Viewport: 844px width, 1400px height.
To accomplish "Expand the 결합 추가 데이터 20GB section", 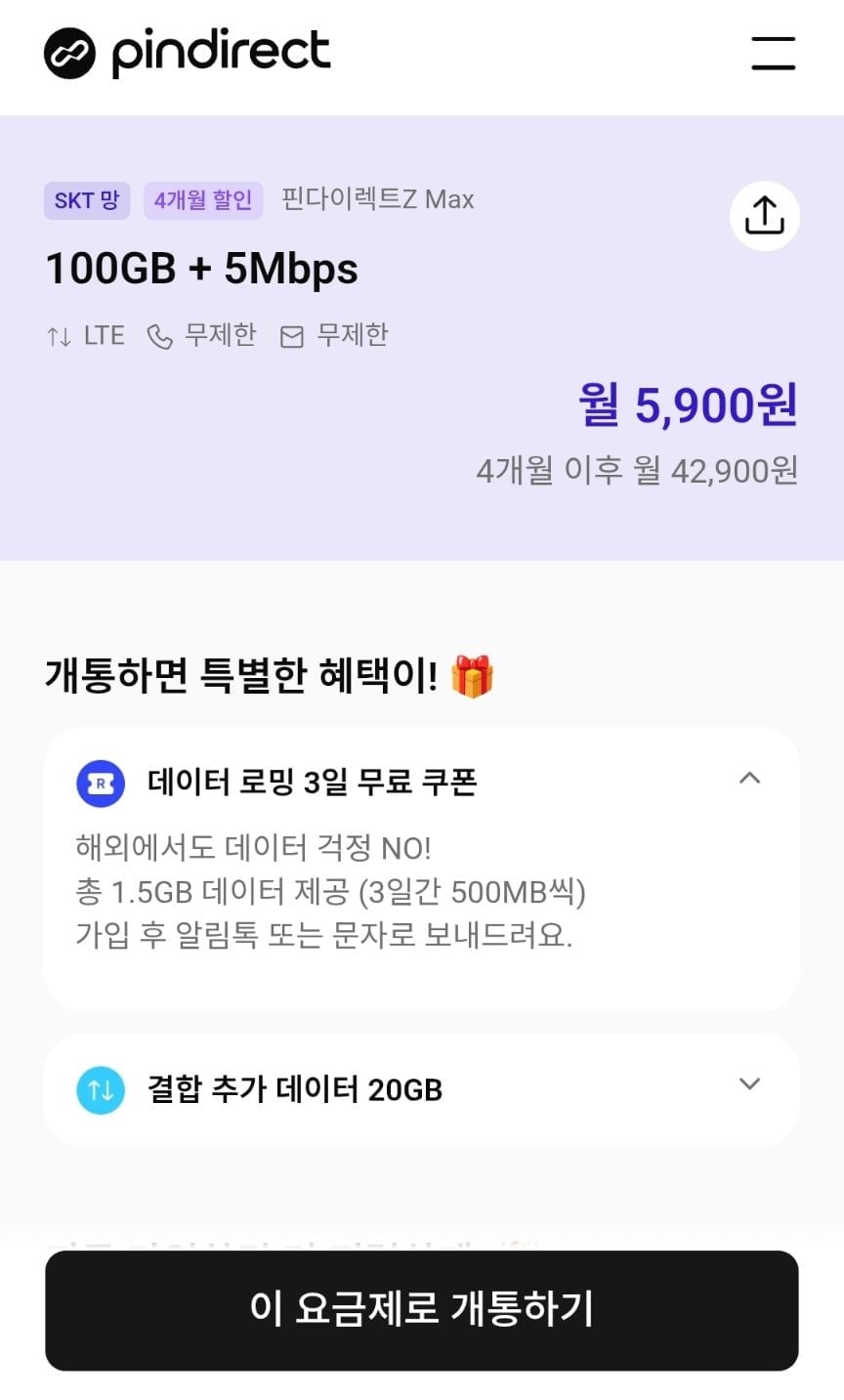I will point(749,1084).
